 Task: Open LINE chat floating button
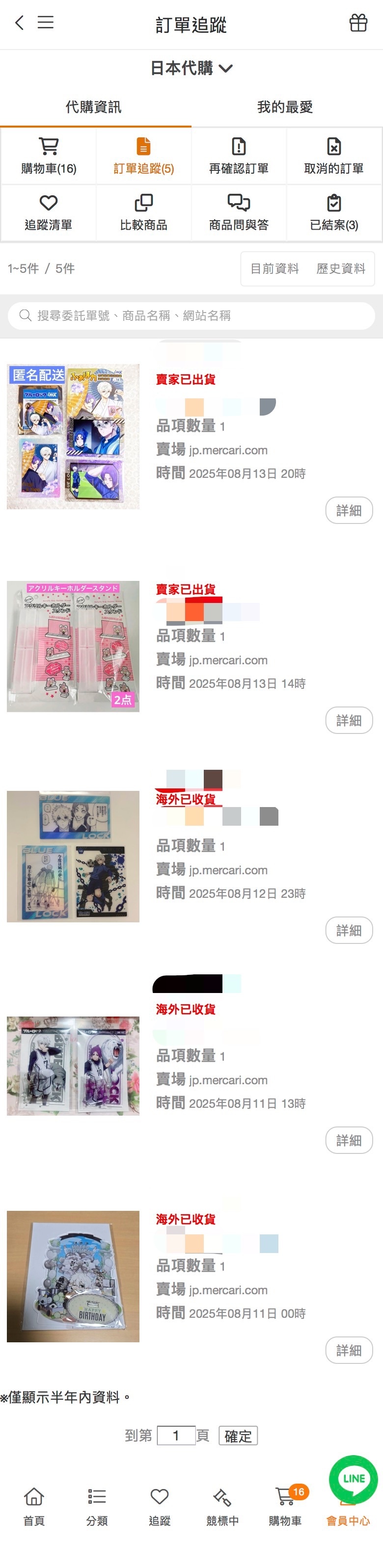353,1478
